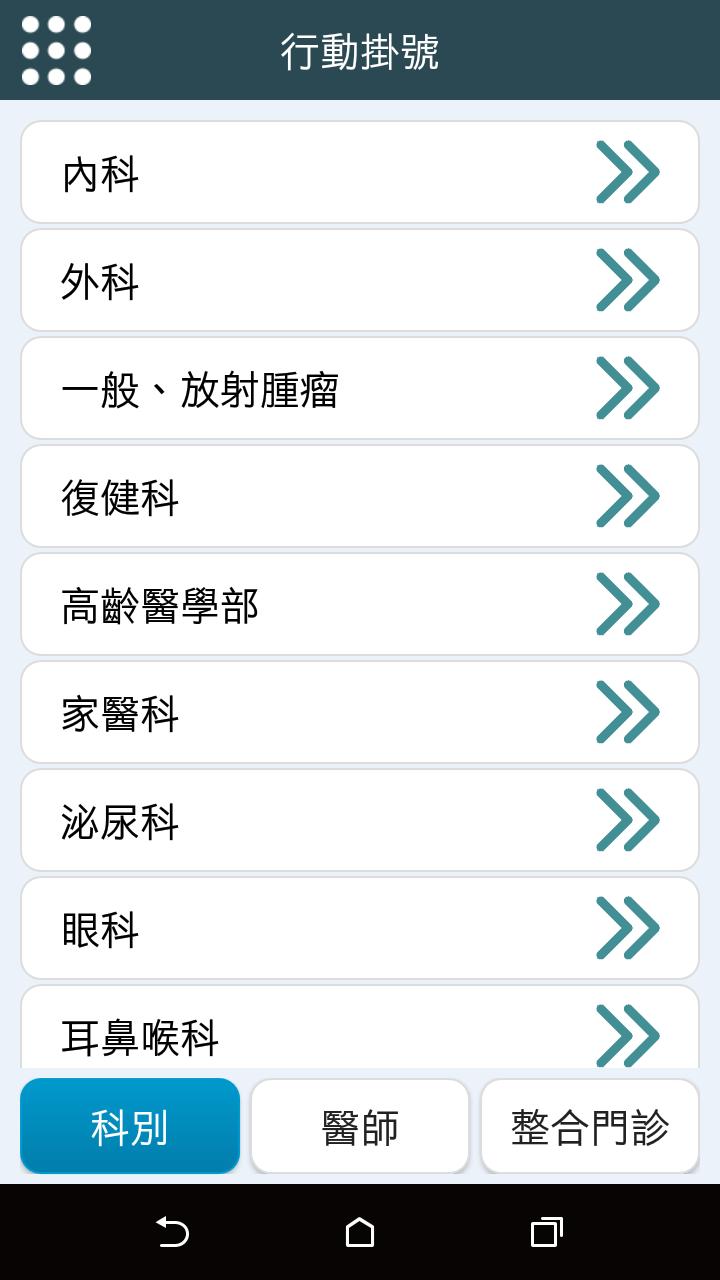The height and width of the screenshot is (1280, 720).
Task: Switch to the 醫師 tab
Action: pyautogui.click(x=360, y=1126)
